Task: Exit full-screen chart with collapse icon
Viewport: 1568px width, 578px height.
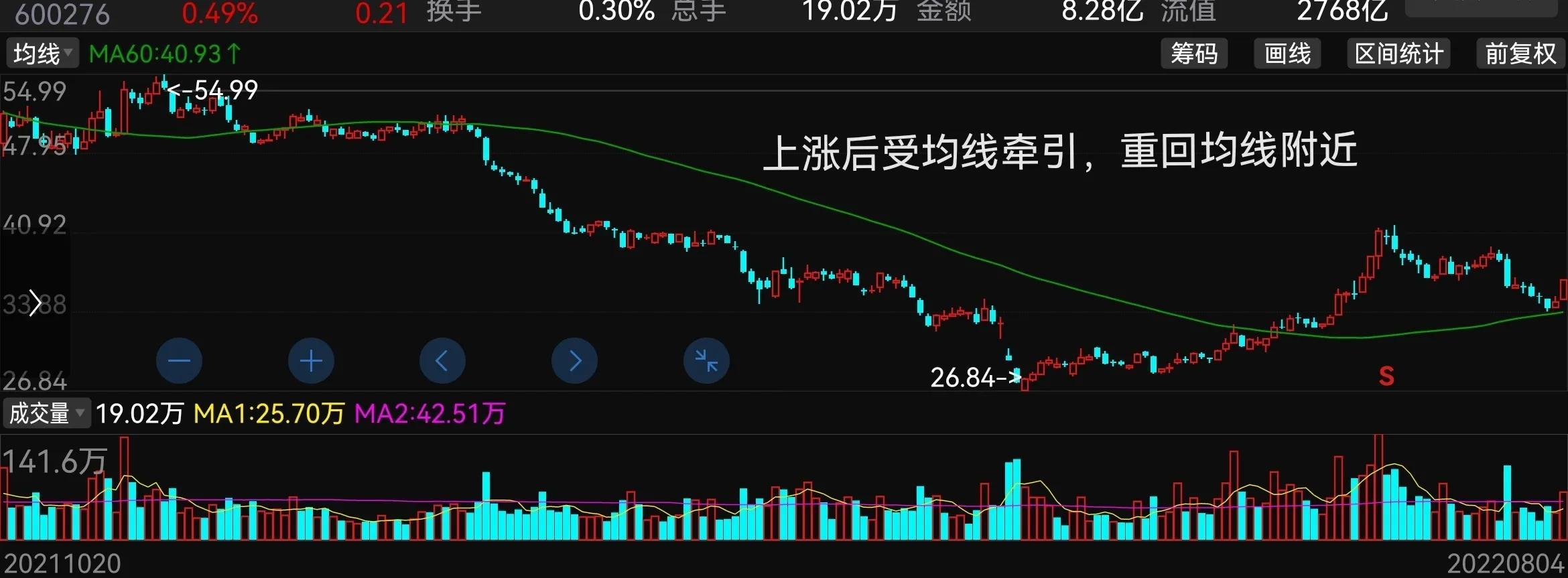Action: (x=706, y=361)
